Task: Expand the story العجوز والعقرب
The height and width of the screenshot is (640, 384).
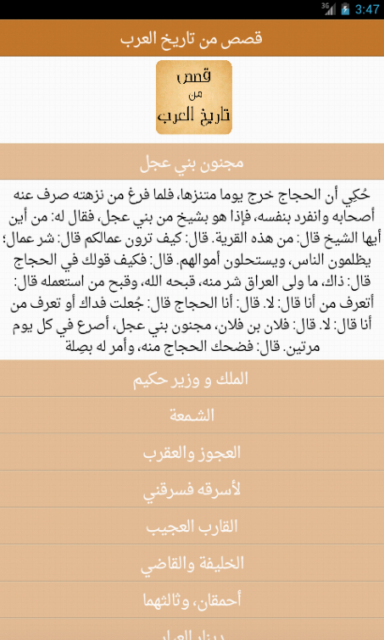Action: 192,452
